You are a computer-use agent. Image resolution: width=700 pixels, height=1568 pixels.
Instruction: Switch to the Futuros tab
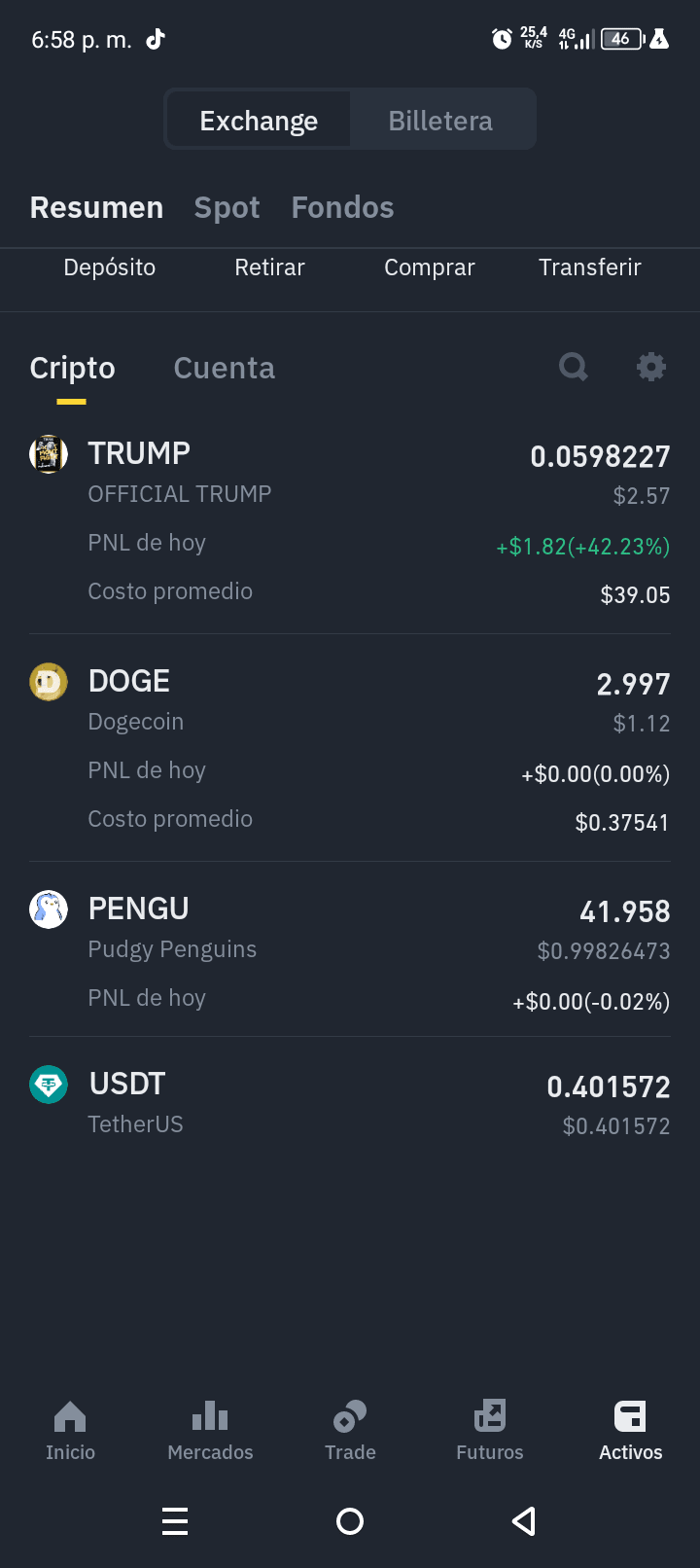pyautogui.click(x=490, y=1430)
